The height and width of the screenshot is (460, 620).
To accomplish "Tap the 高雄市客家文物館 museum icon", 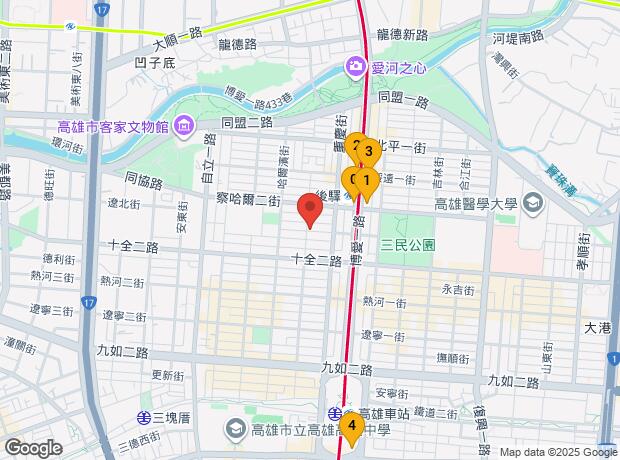I will (x=184, y=126).
